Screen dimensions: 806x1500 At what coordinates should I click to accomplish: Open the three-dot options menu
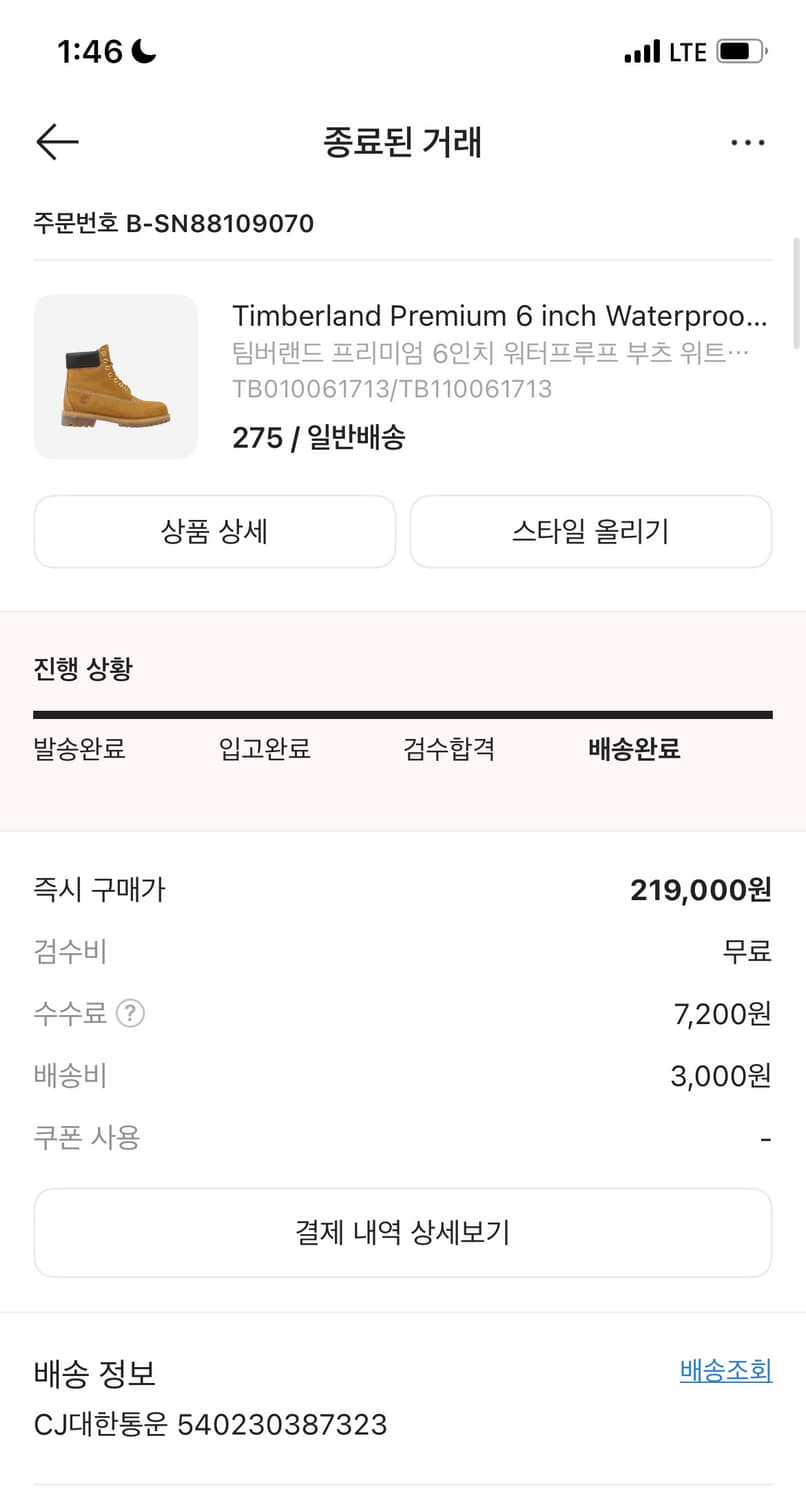[747, 142]
